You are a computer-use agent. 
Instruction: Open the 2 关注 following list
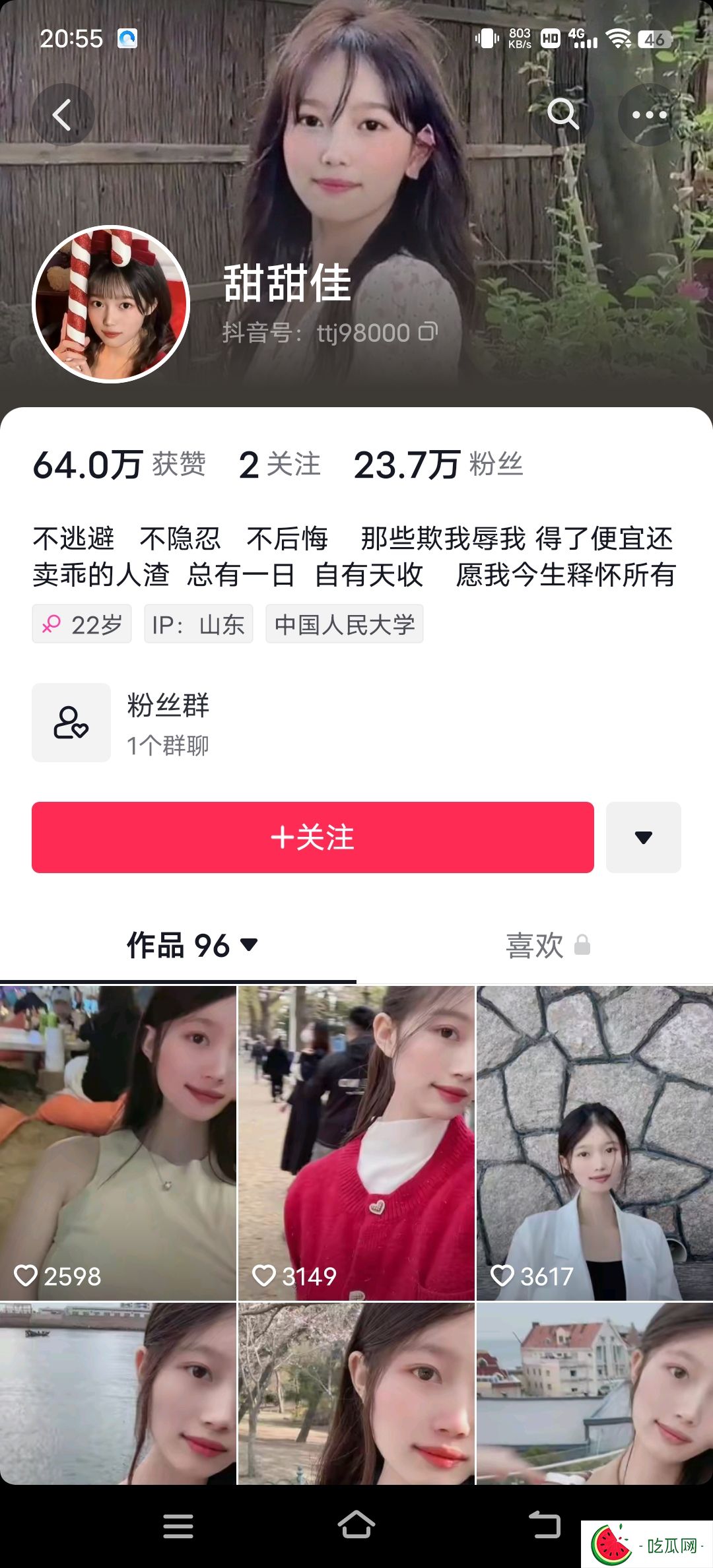point(280,465)
